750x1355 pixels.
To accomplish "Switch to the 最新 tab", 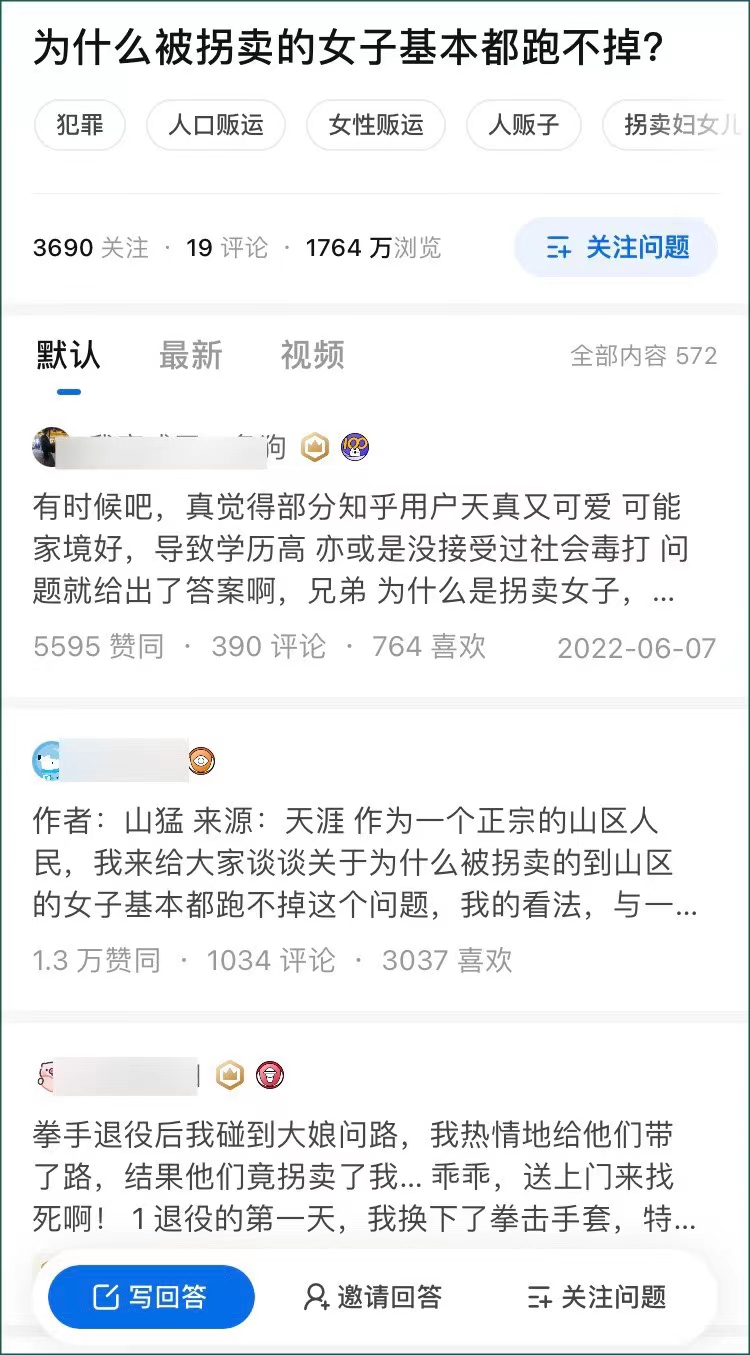I will pos(191,355).
